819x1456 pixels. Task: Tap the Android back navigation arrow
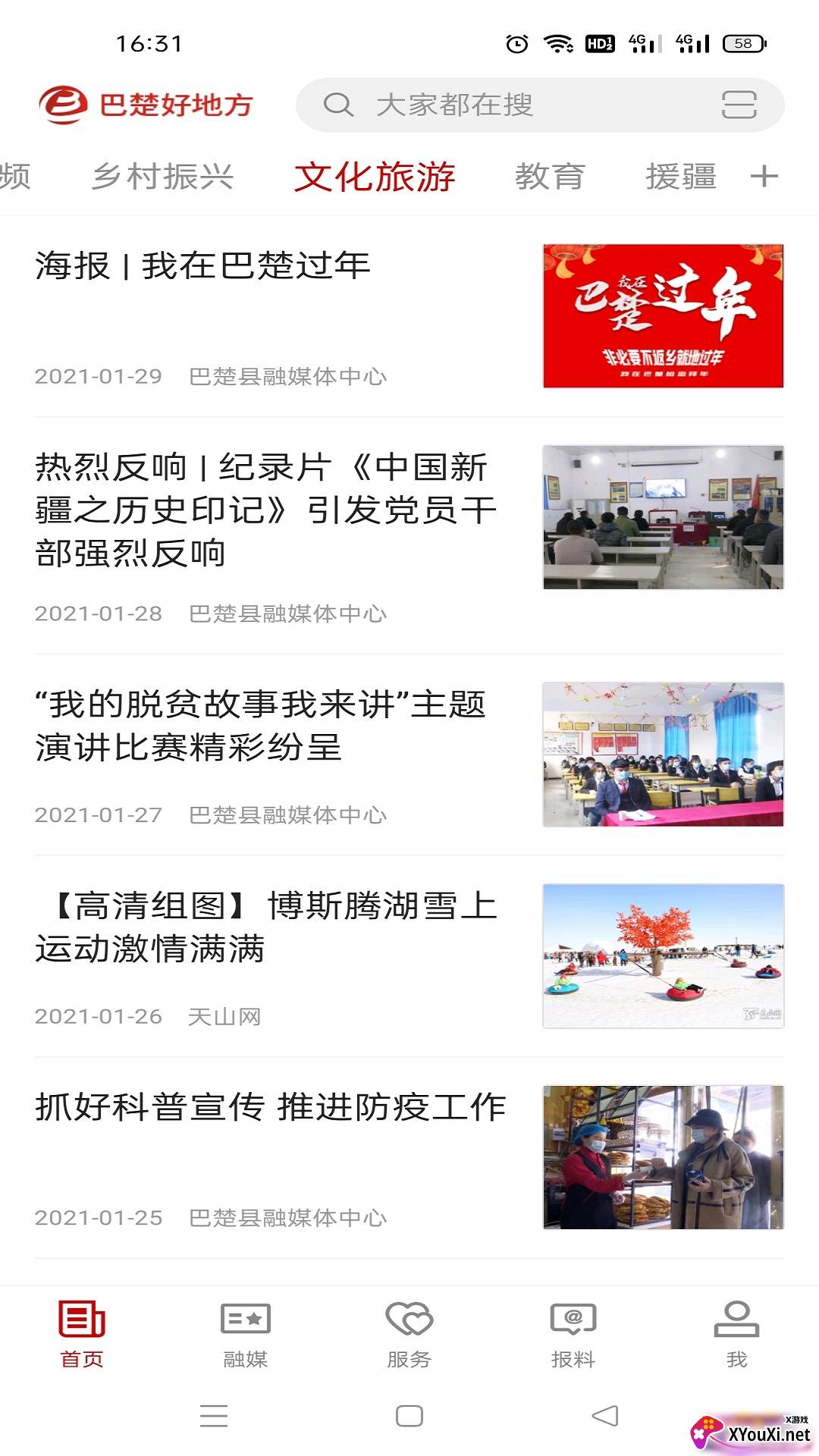(604, 1414)
